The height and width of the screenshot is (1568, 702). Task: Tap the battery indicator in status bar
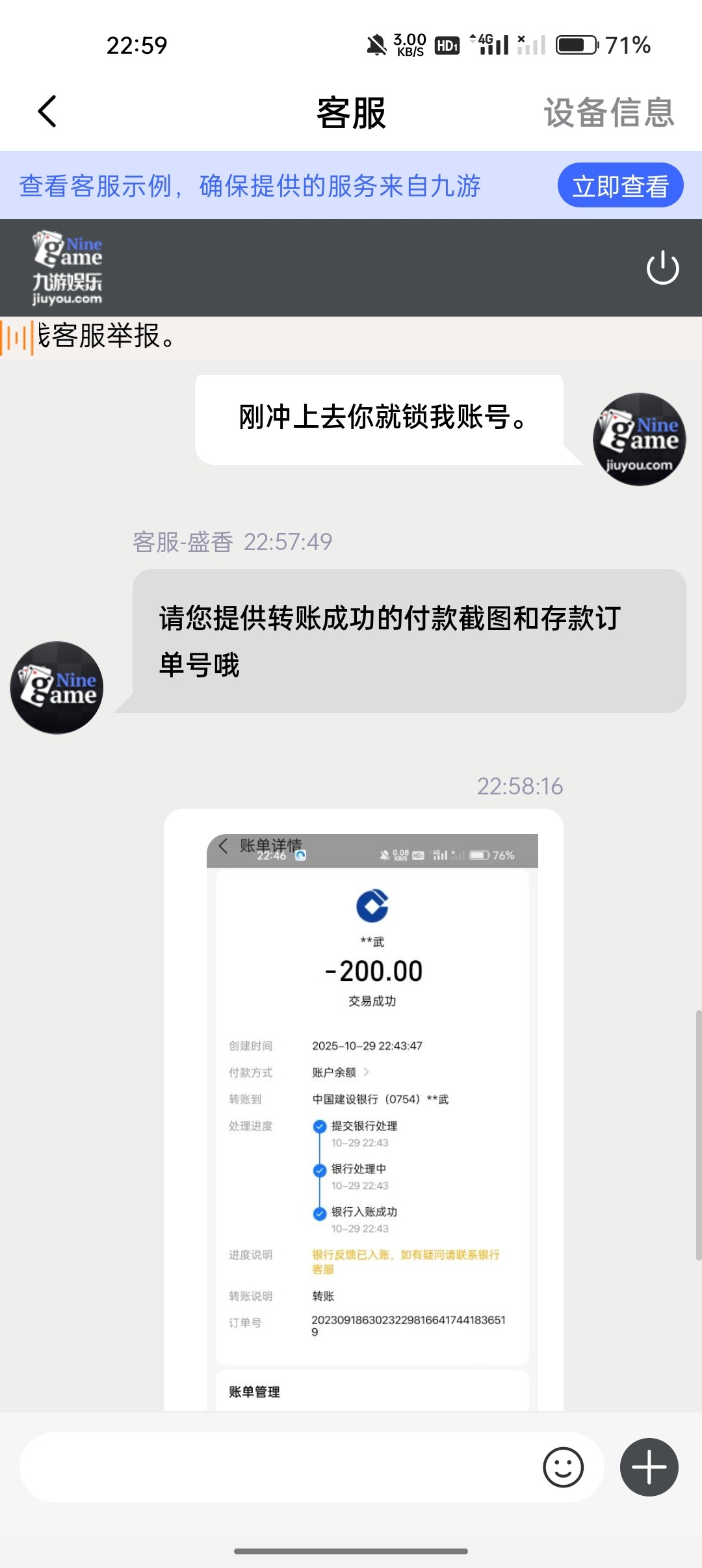click(x=576, y=44)
